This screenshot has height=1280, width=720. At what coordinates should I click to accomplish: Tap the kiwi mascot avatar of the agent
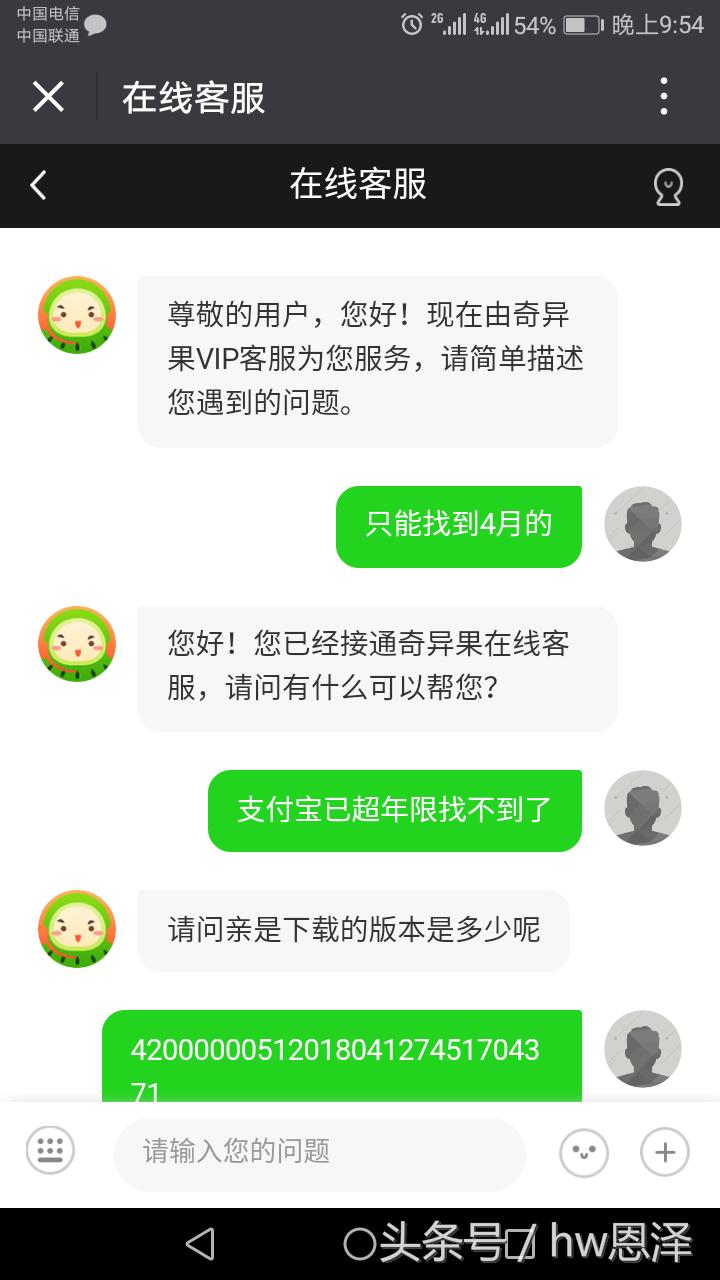point(76,315)
